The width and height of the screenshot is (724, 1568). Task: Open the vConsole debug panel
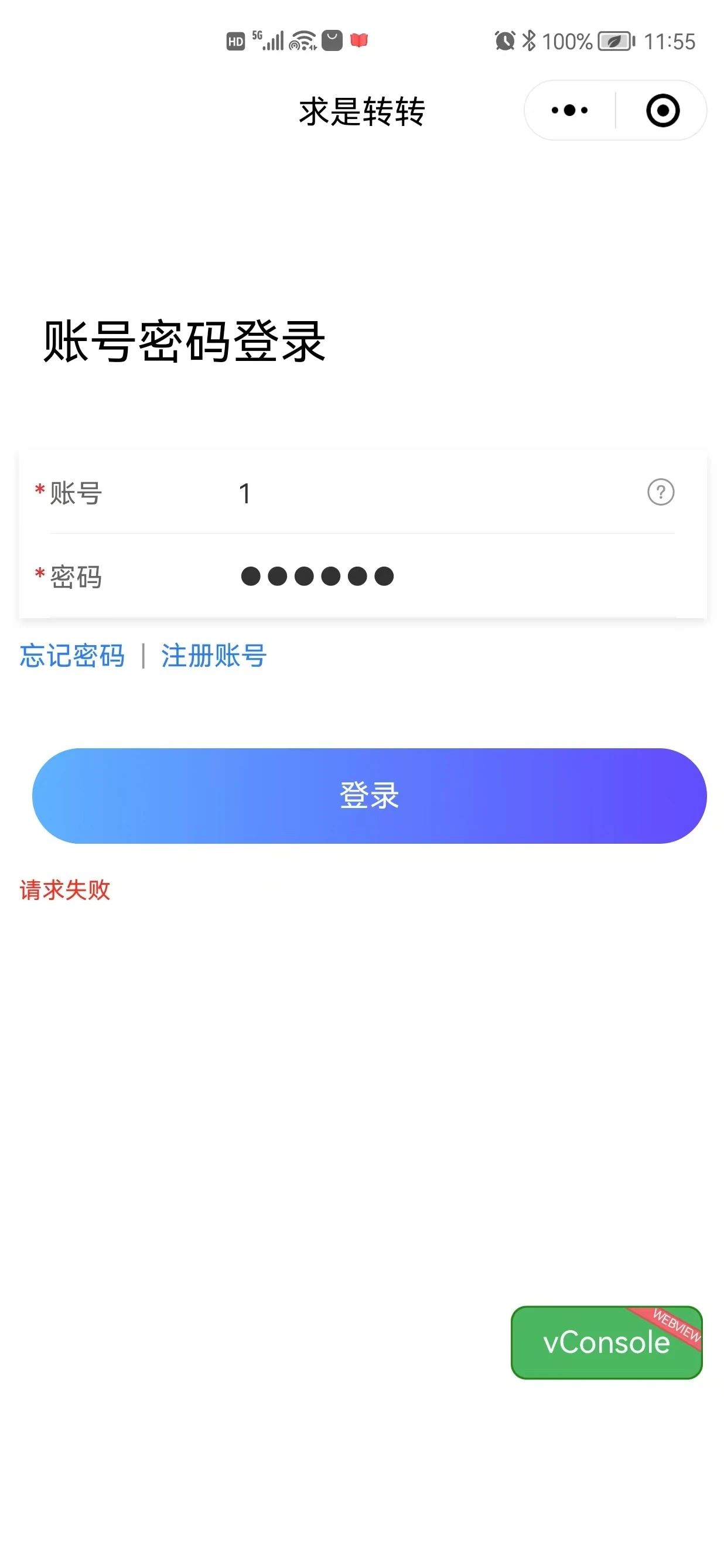[x=607, y=1342]
